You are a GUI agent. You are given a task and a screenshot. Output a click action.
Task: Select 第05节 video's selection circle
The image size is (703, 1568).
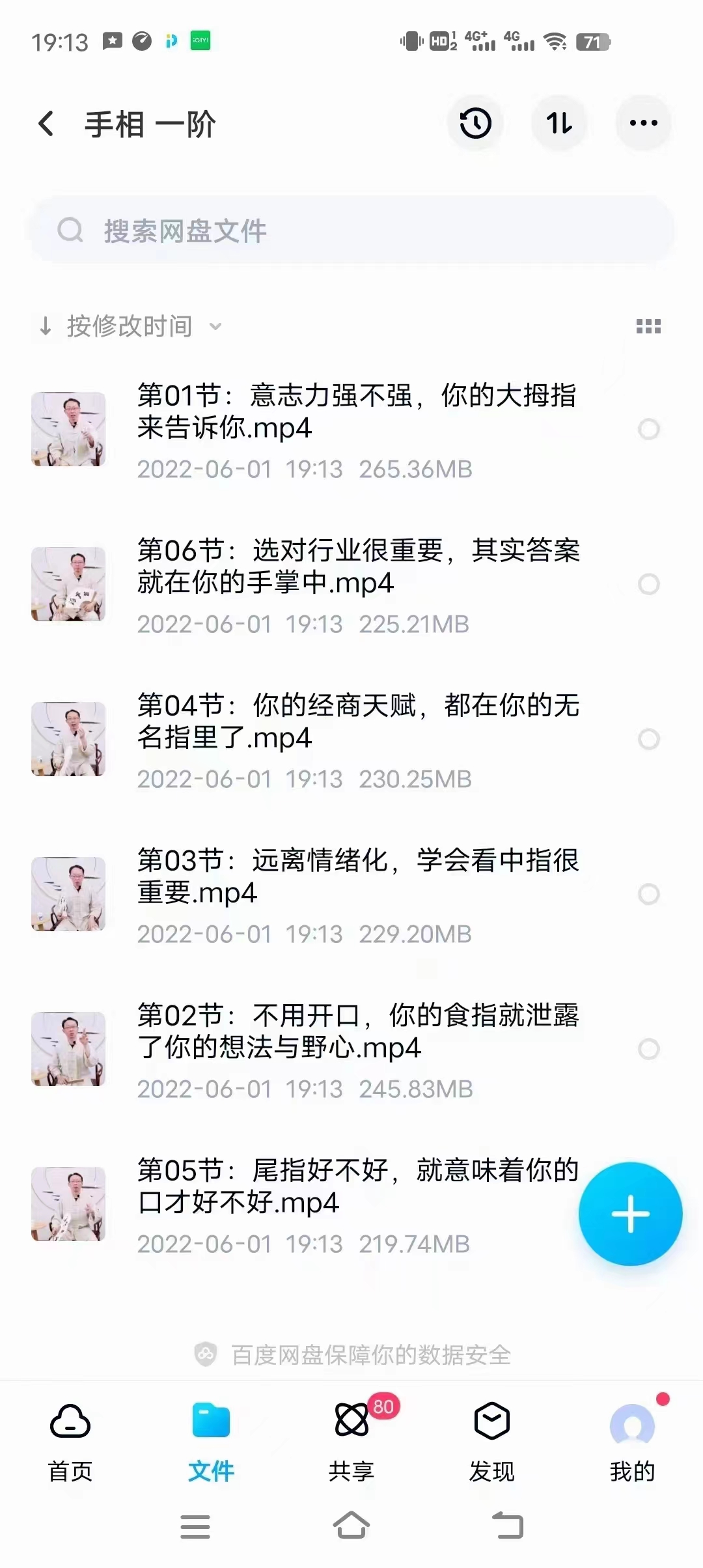(x=650, y=1205)
